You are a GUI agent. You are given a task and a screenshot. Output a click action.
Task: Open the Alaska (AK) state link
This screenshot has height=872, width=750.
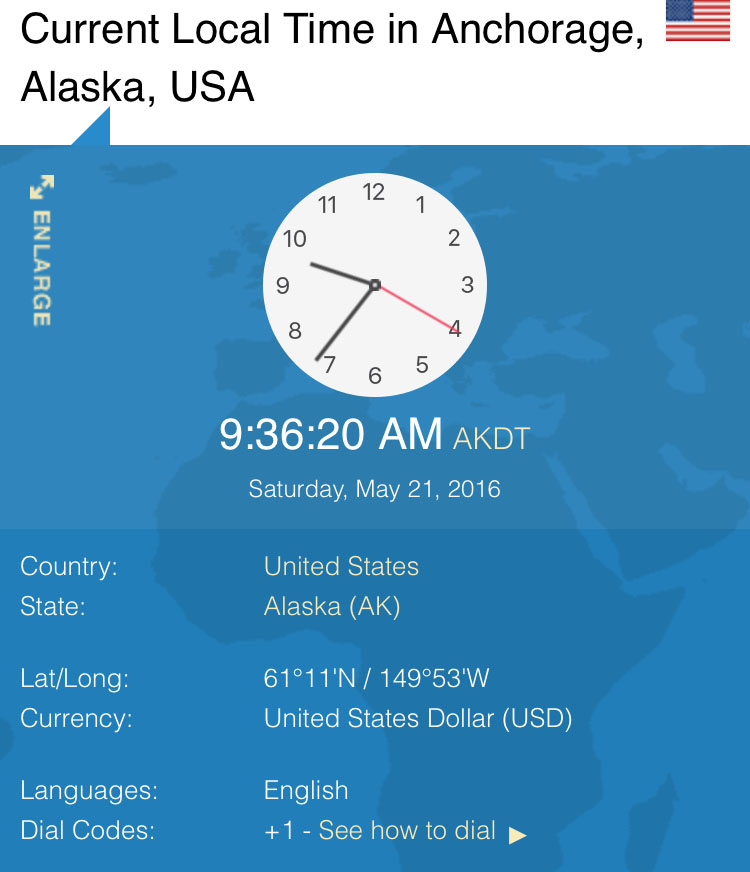coord(332,606)
